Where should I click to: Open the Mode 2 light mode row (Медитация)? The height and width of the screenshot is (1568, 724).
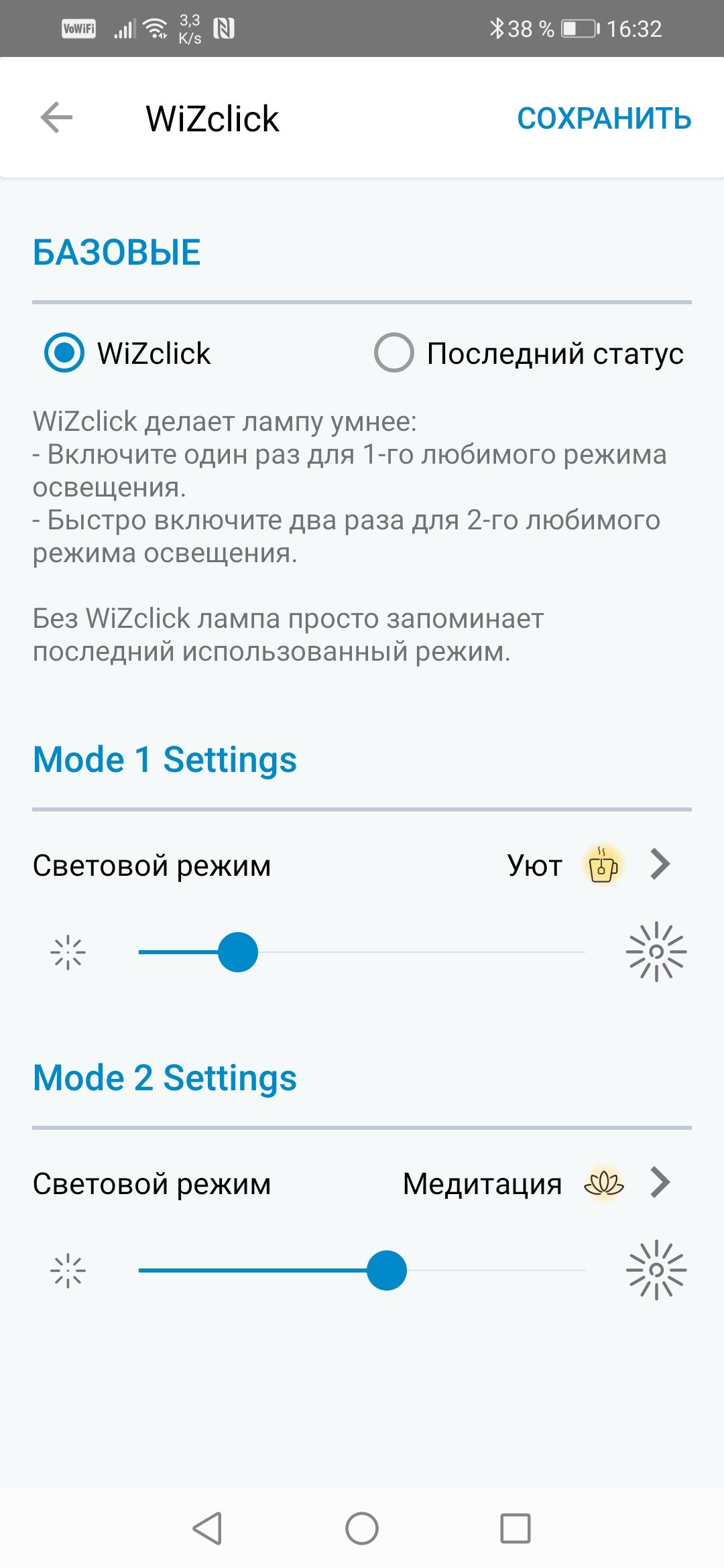click(362, 1183)
